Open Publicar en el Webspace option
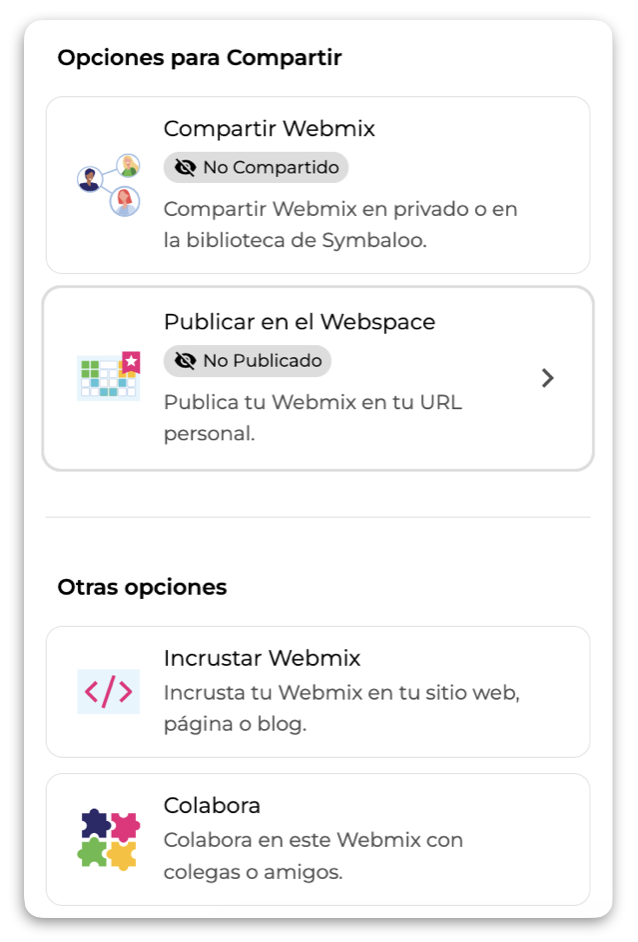Image resolution: width=638 pixels, height=942 pixels. click(x=318, y=378)
